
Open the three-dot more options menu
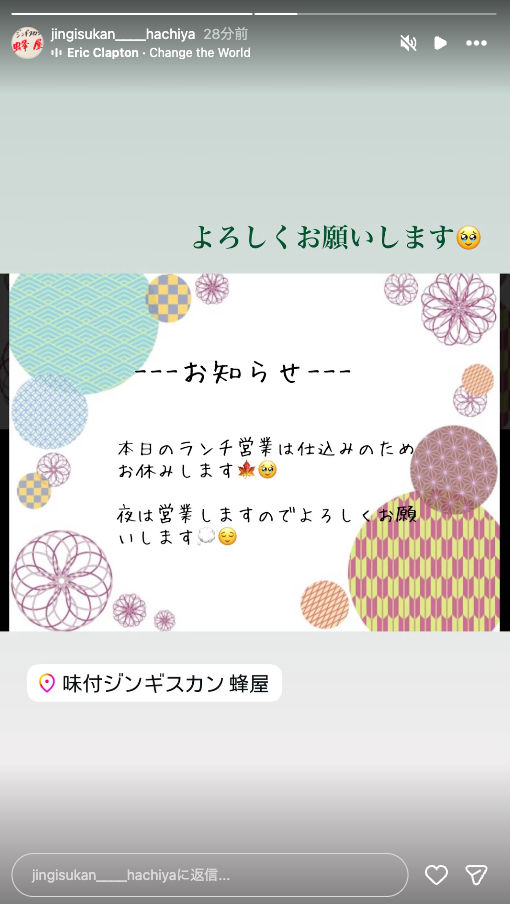click(x=476, y=43)
